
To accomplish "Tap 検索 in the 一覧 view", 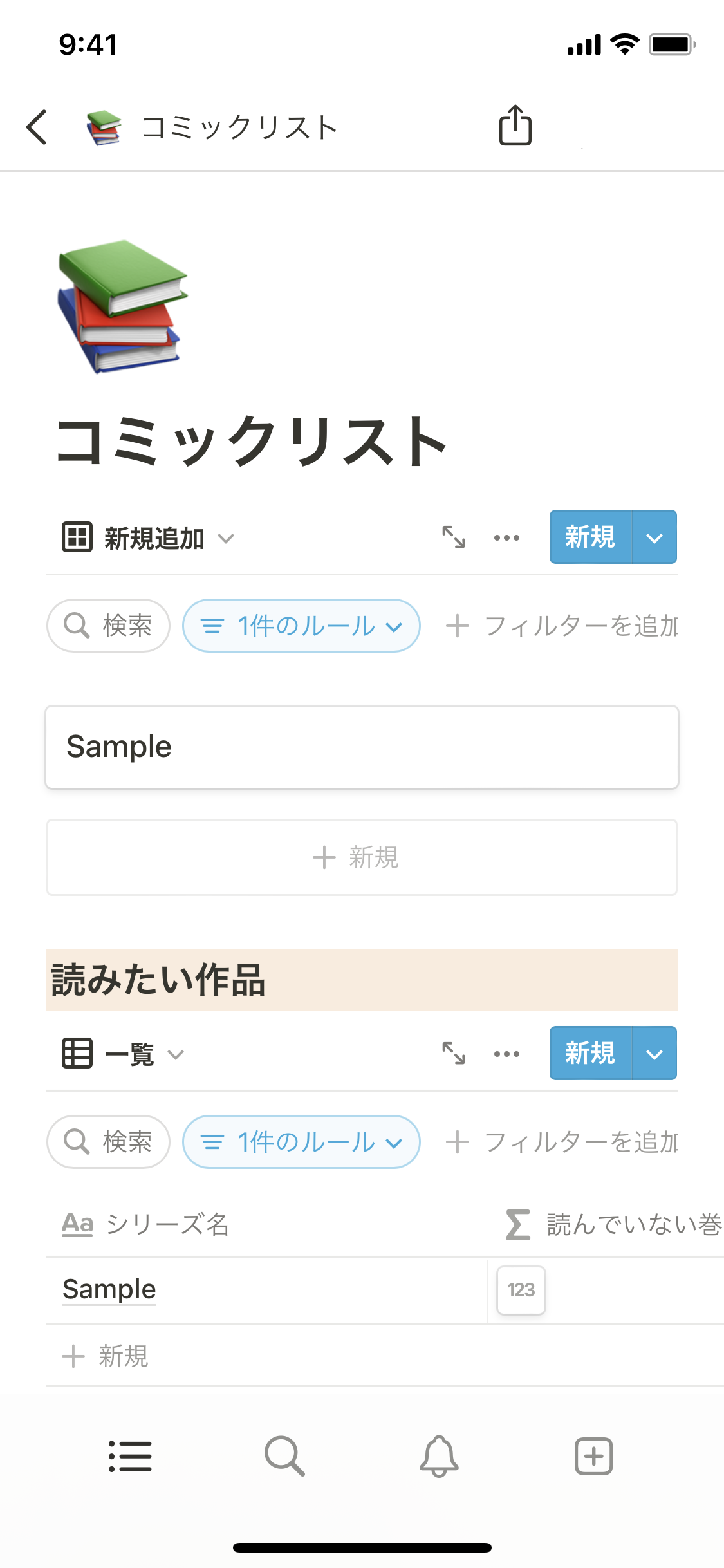I will [x=108, y=1142].
